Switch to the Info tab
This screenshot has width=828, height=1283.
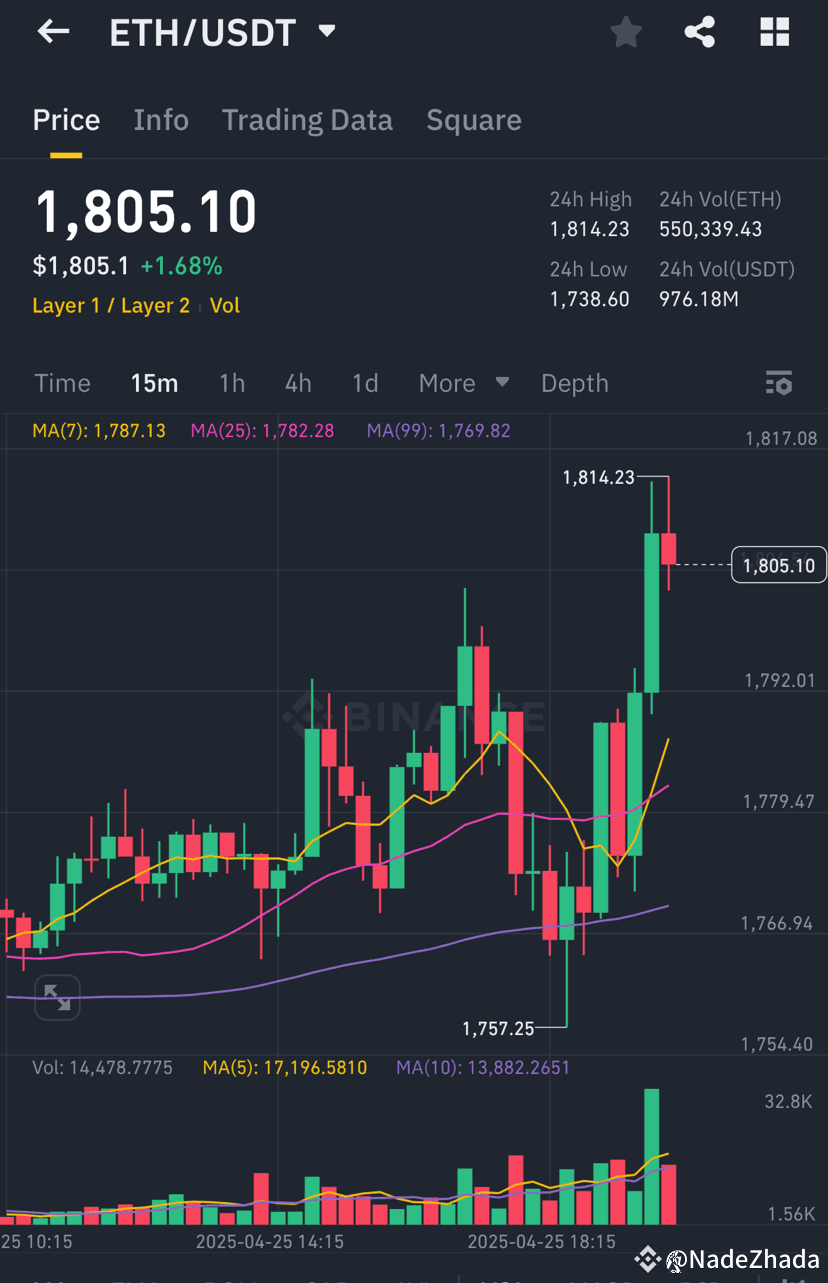[x=161, y=119]
